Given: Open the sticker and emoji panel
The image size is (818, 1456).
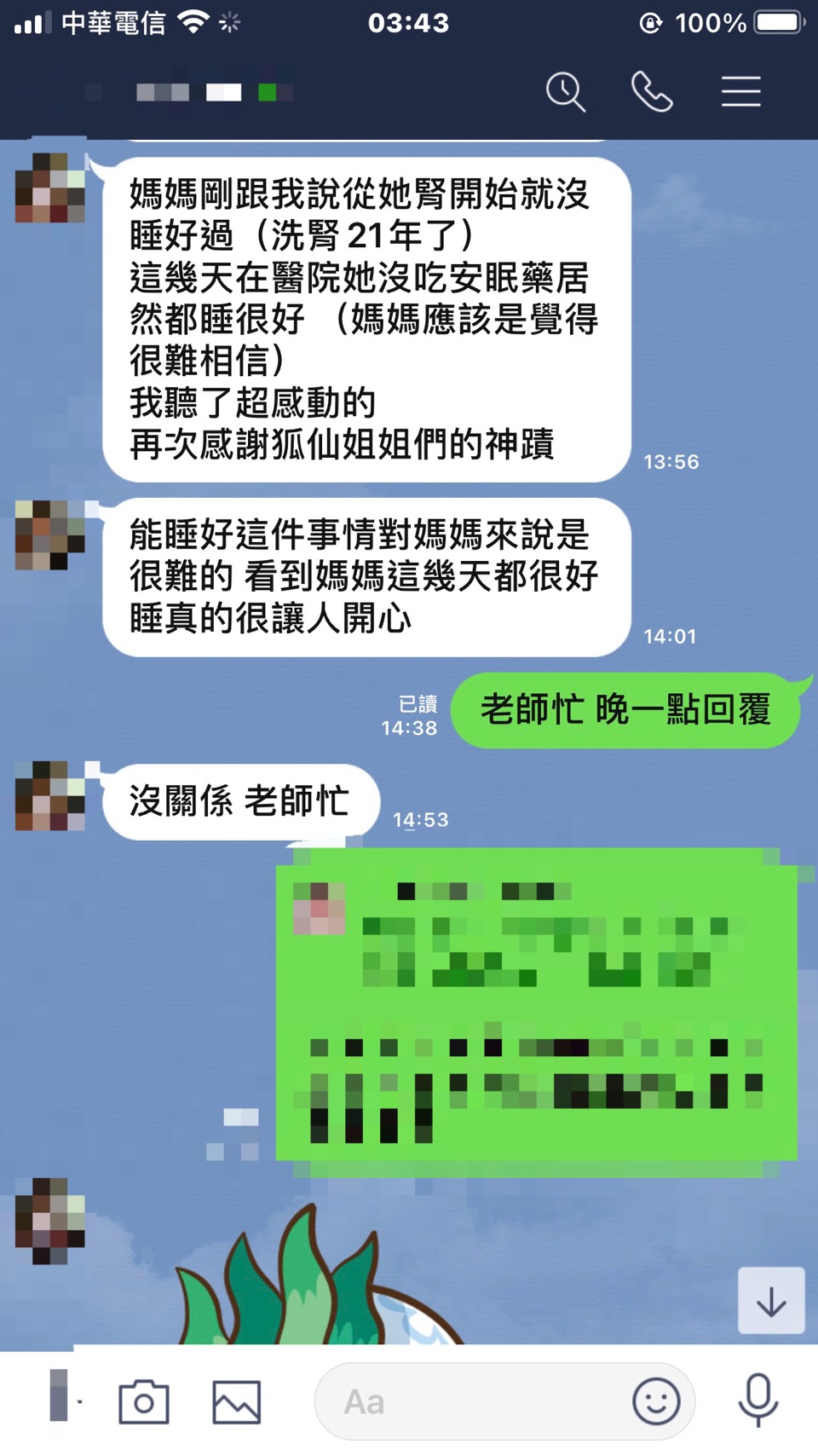Looking at the screenshot, I should (x=656, y=1401).
